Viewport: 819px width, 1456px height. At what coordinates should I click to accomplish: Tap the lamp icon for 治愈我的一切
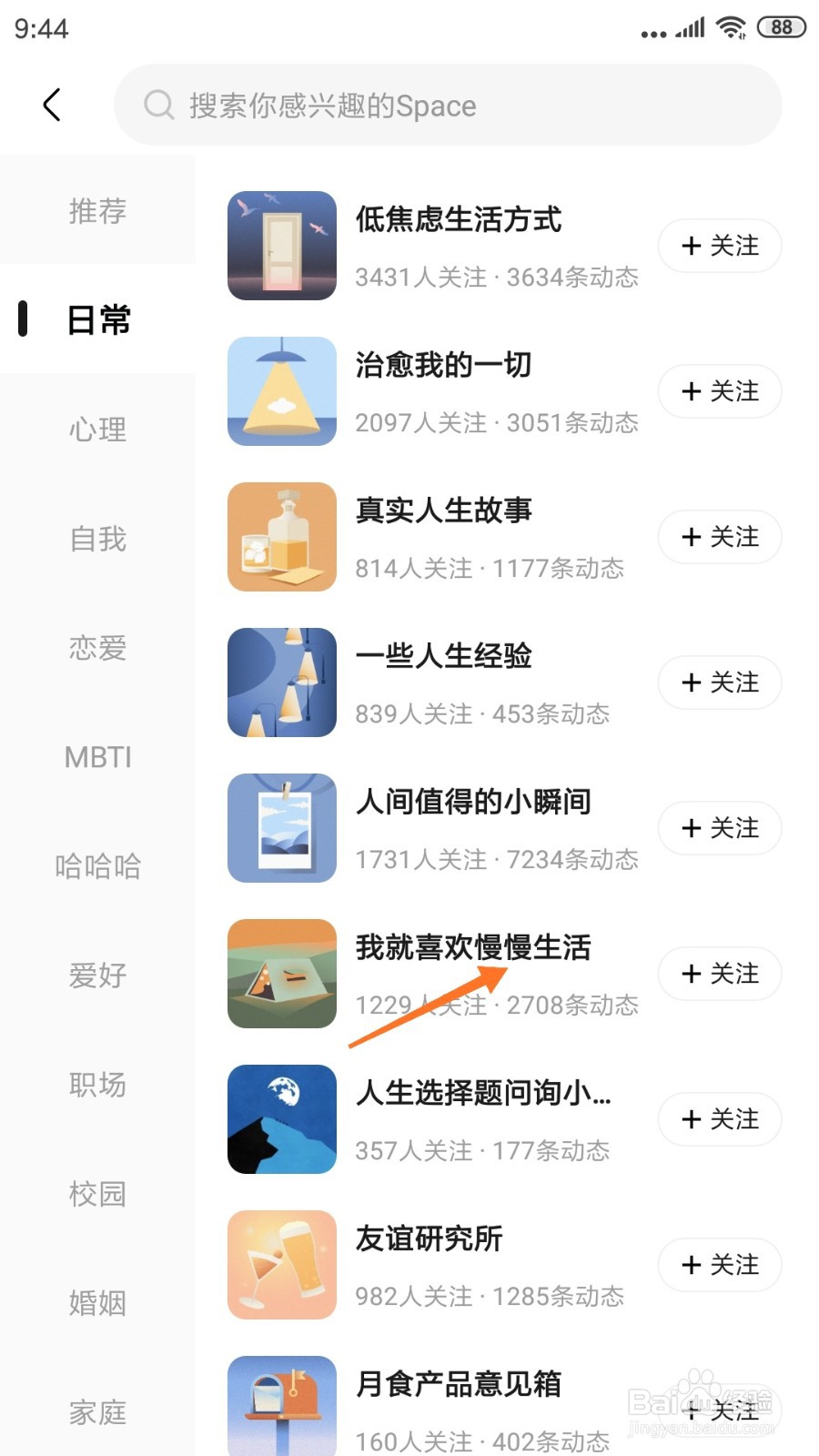280,390
